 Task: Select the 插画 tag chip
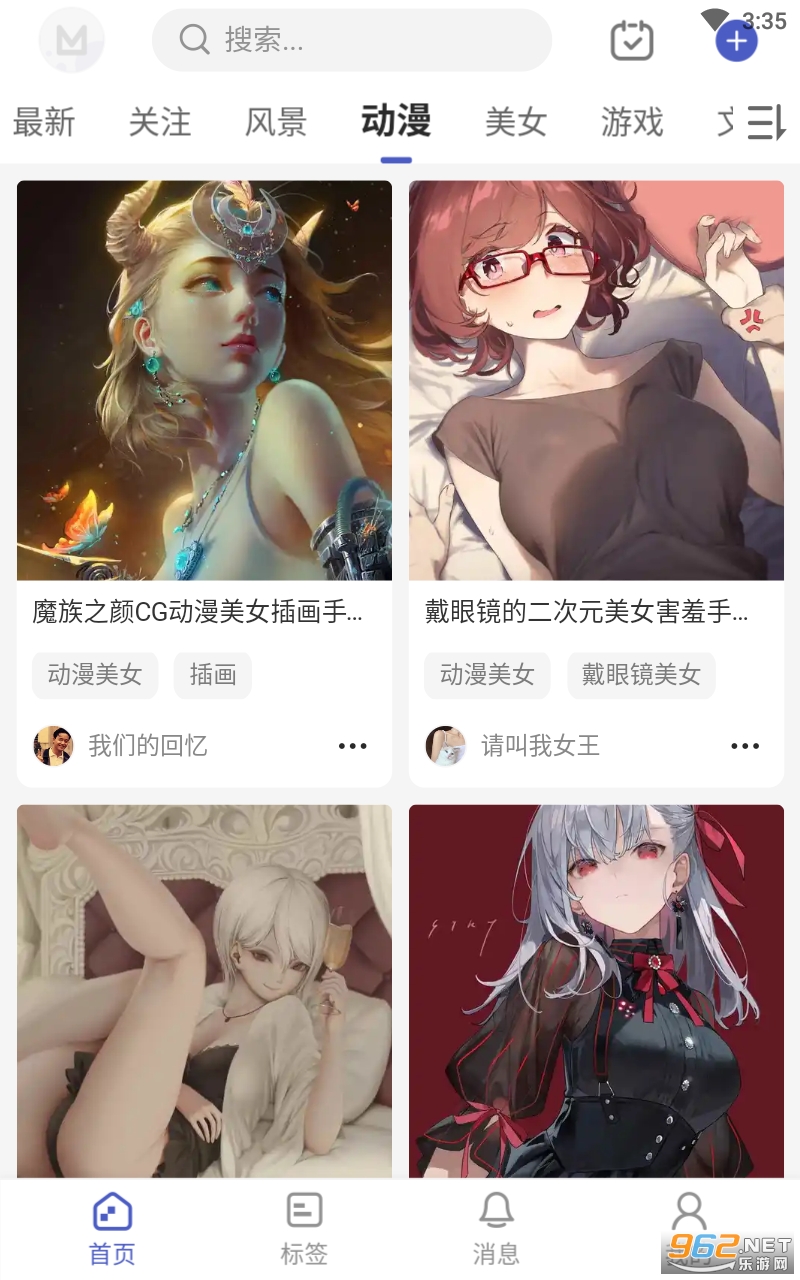pos(213,675)
